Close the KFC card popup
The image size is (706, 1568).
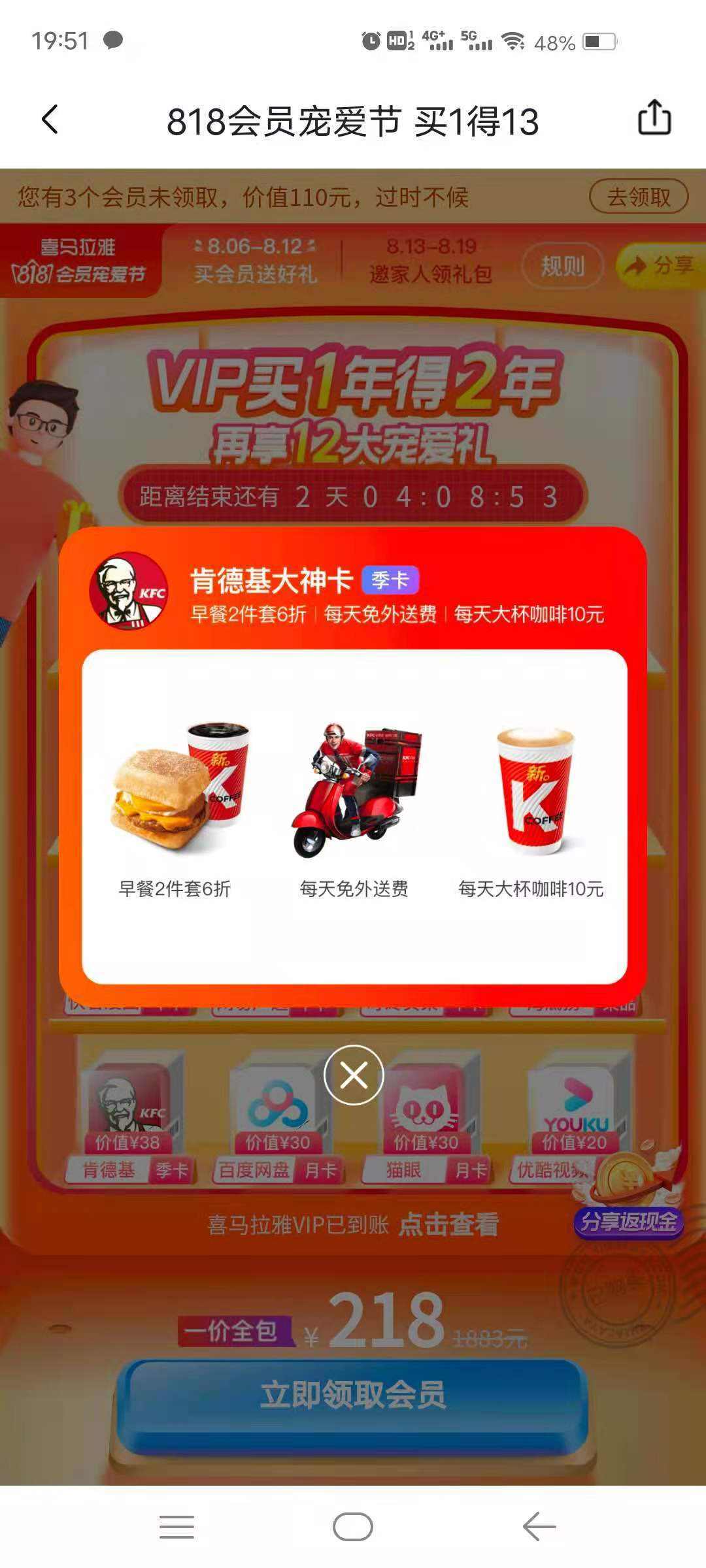[x=354, y=1075]
